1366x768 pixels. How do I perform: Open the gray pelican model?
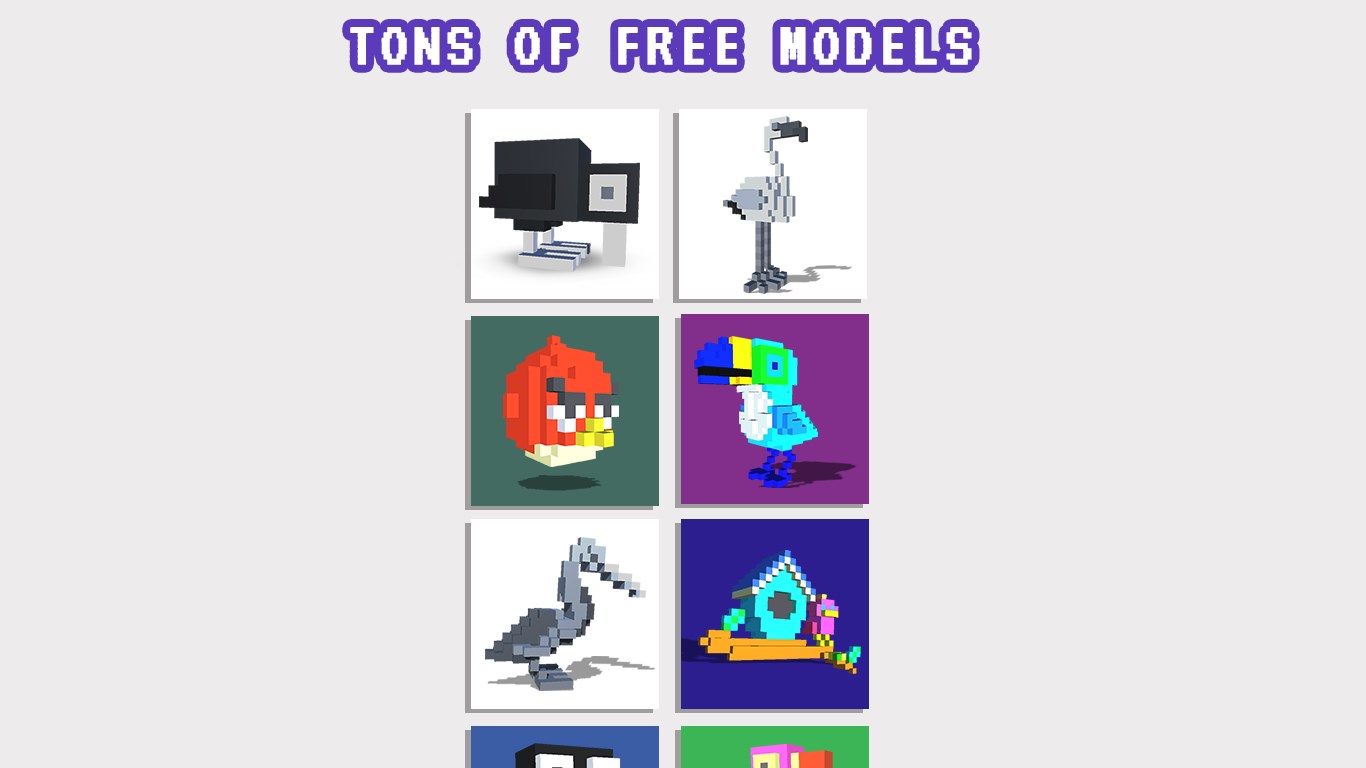point(564,614)
